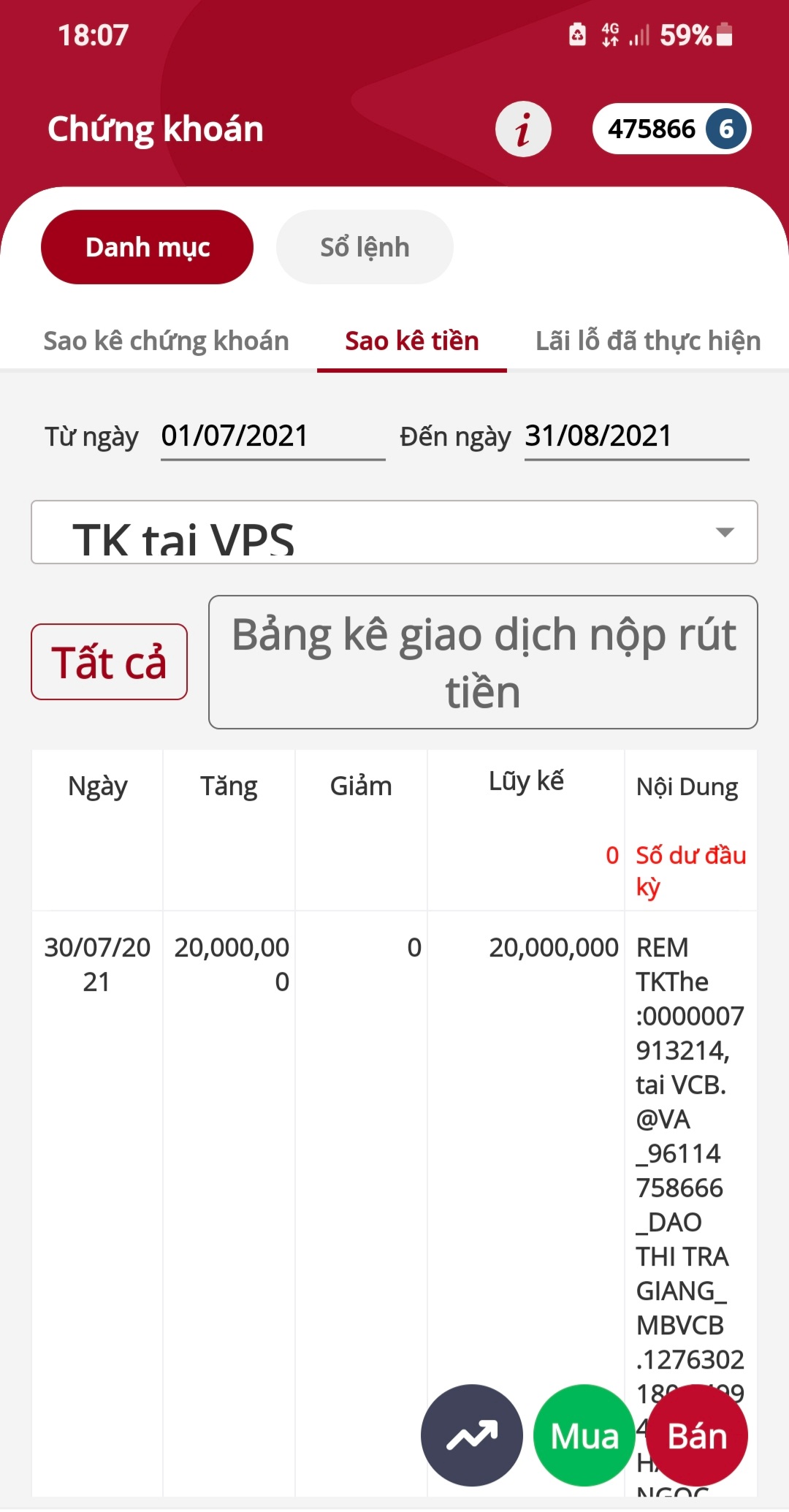Image resolution: width=789 pixels, height=1512 pixels.
Task: Open the floating market chart button
Action: [472, 1435]
